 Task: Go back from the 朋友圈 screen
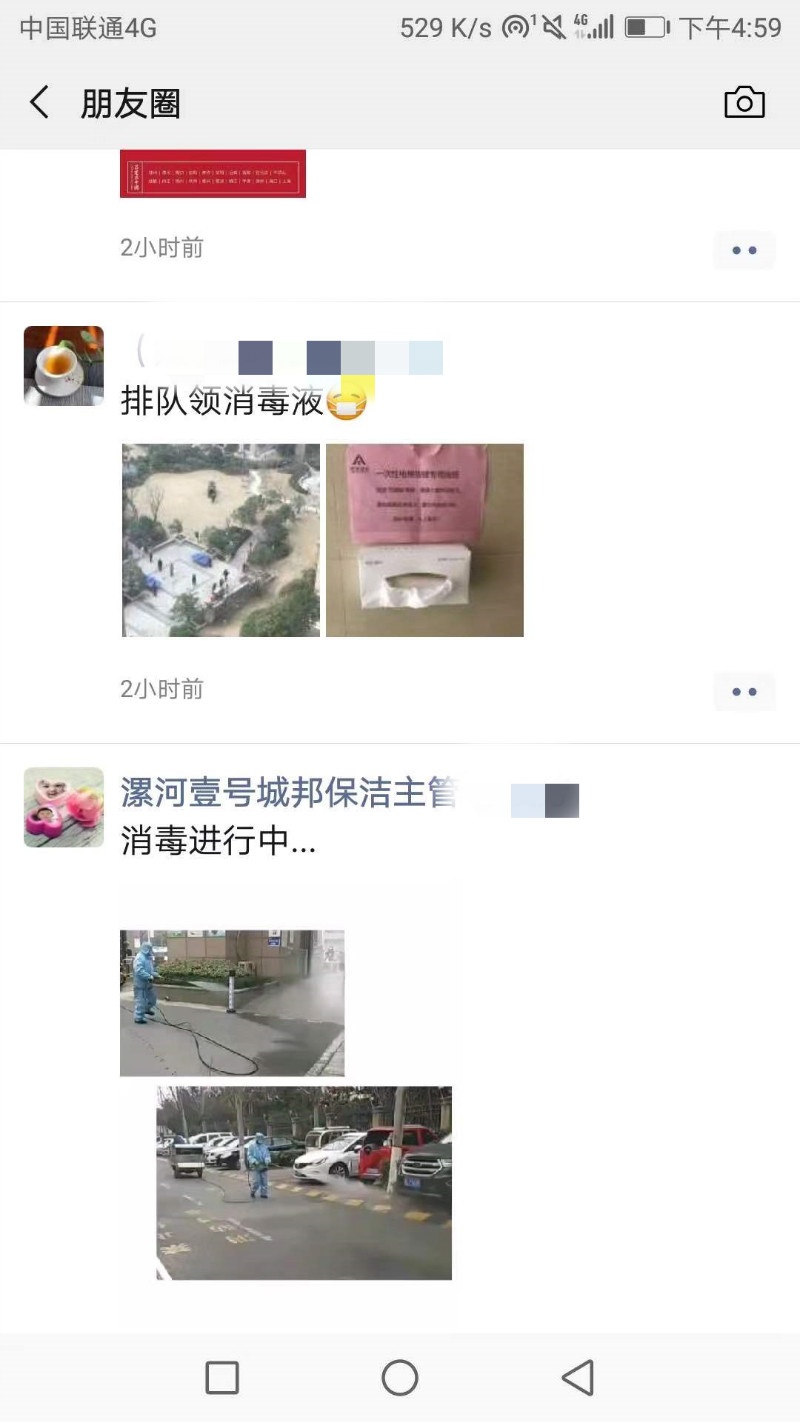[x=40, y=103]
